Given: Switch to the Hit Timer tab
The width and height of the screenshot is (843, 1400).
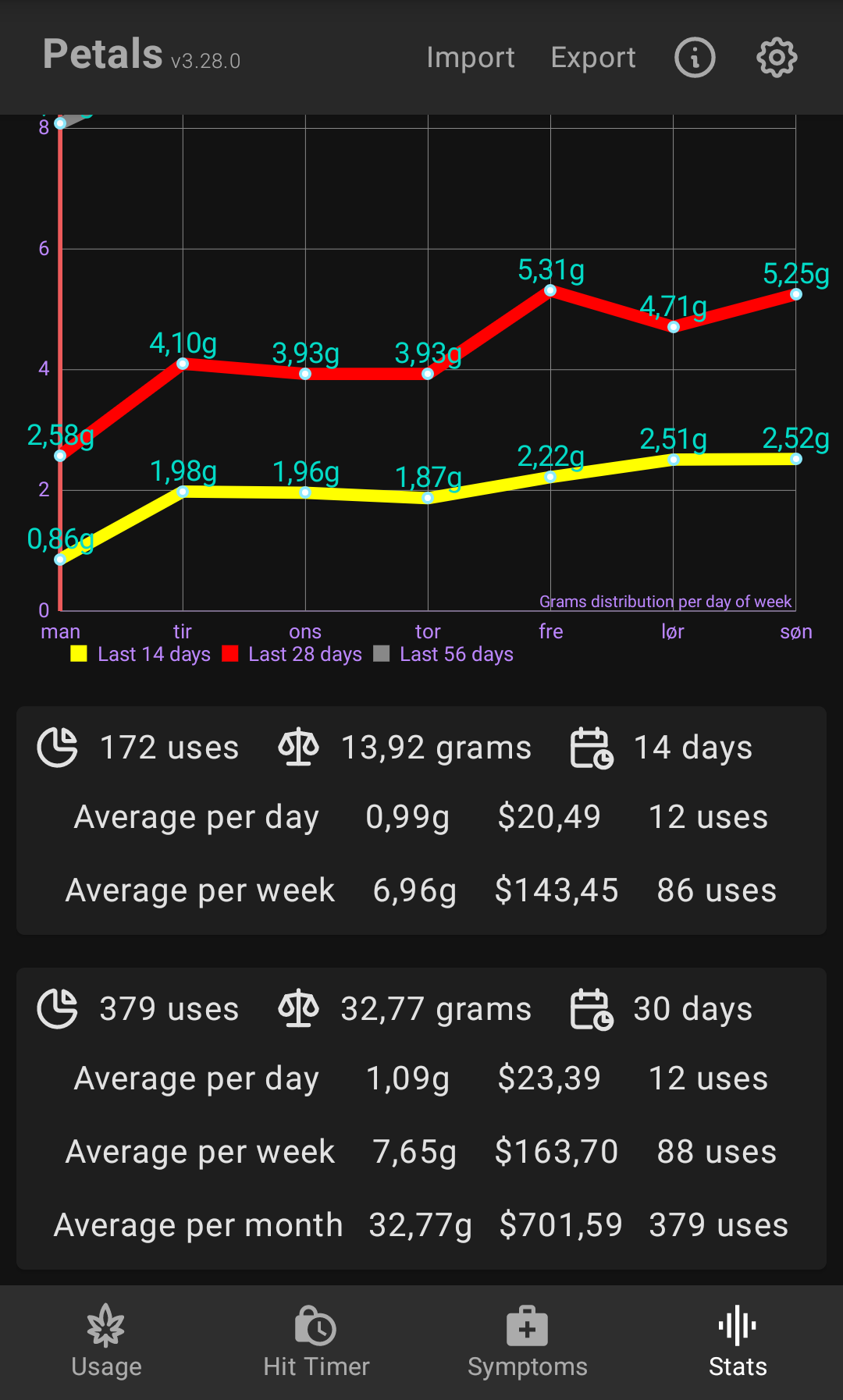Looking at the screenshot, I should [316, 1342].
